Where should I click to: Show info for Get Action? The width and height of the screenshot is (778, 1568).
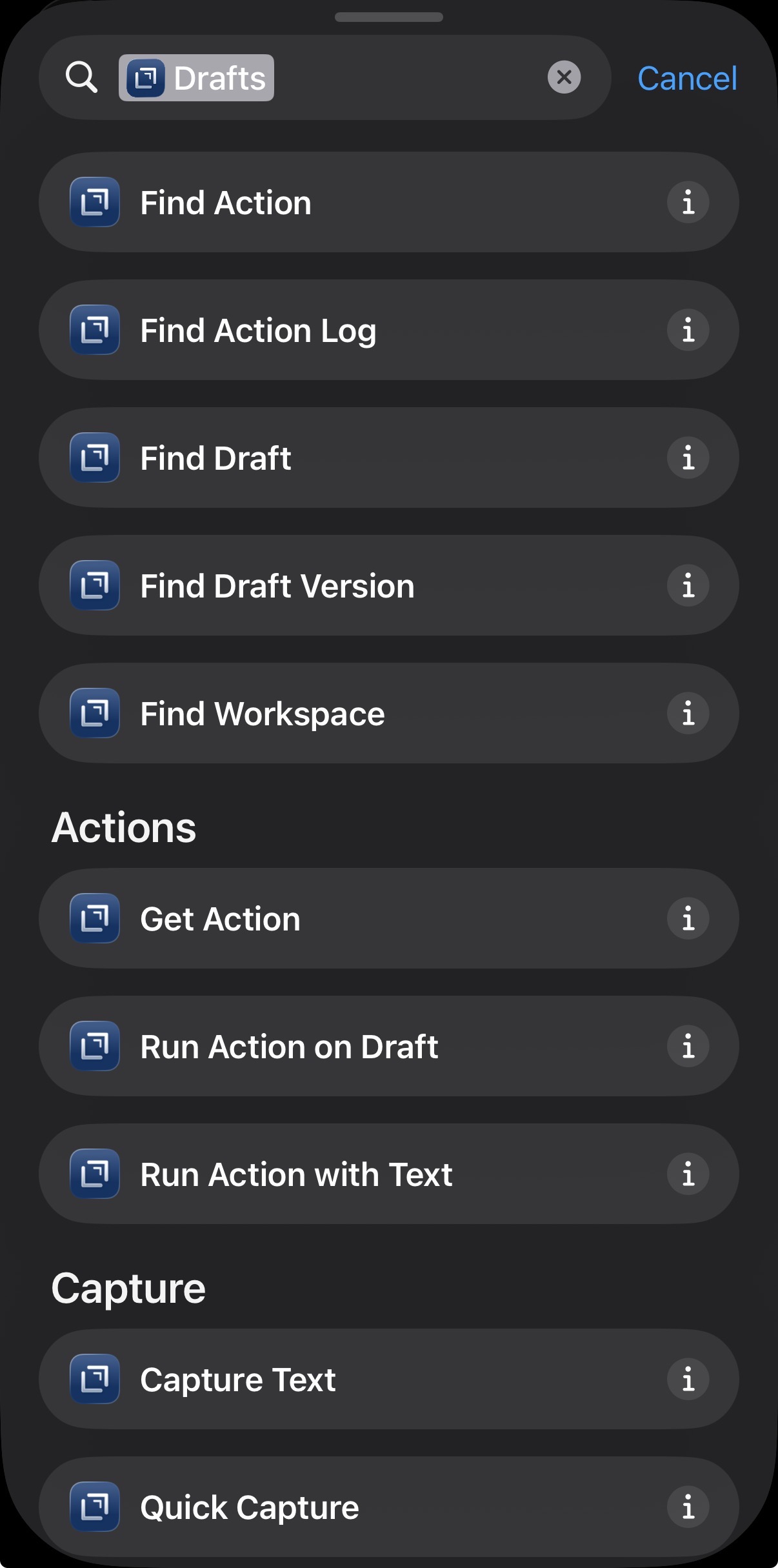point(688,919)
